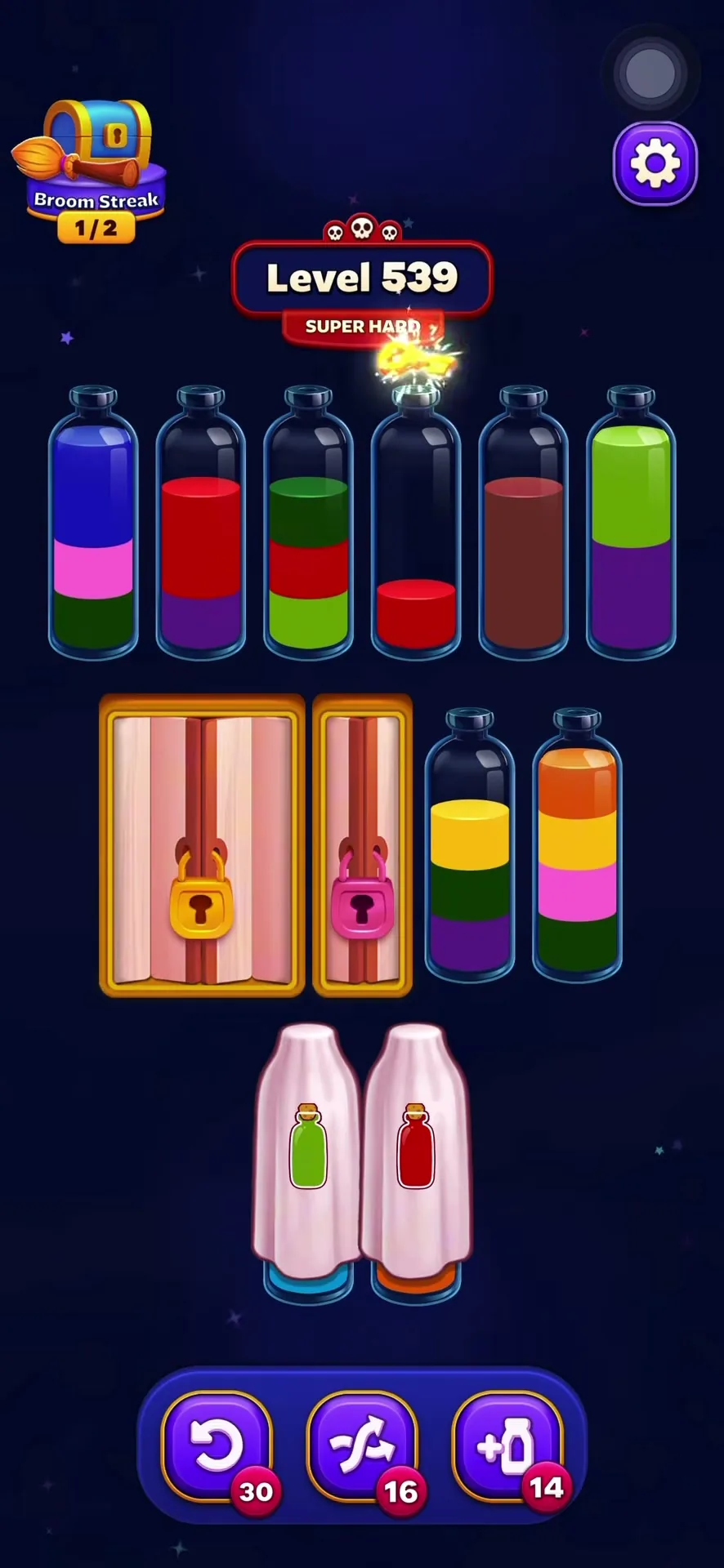This screenshot has height=1568, width=724.
Task: Tap the pink padlock curtain
Action: click(362, 845)
